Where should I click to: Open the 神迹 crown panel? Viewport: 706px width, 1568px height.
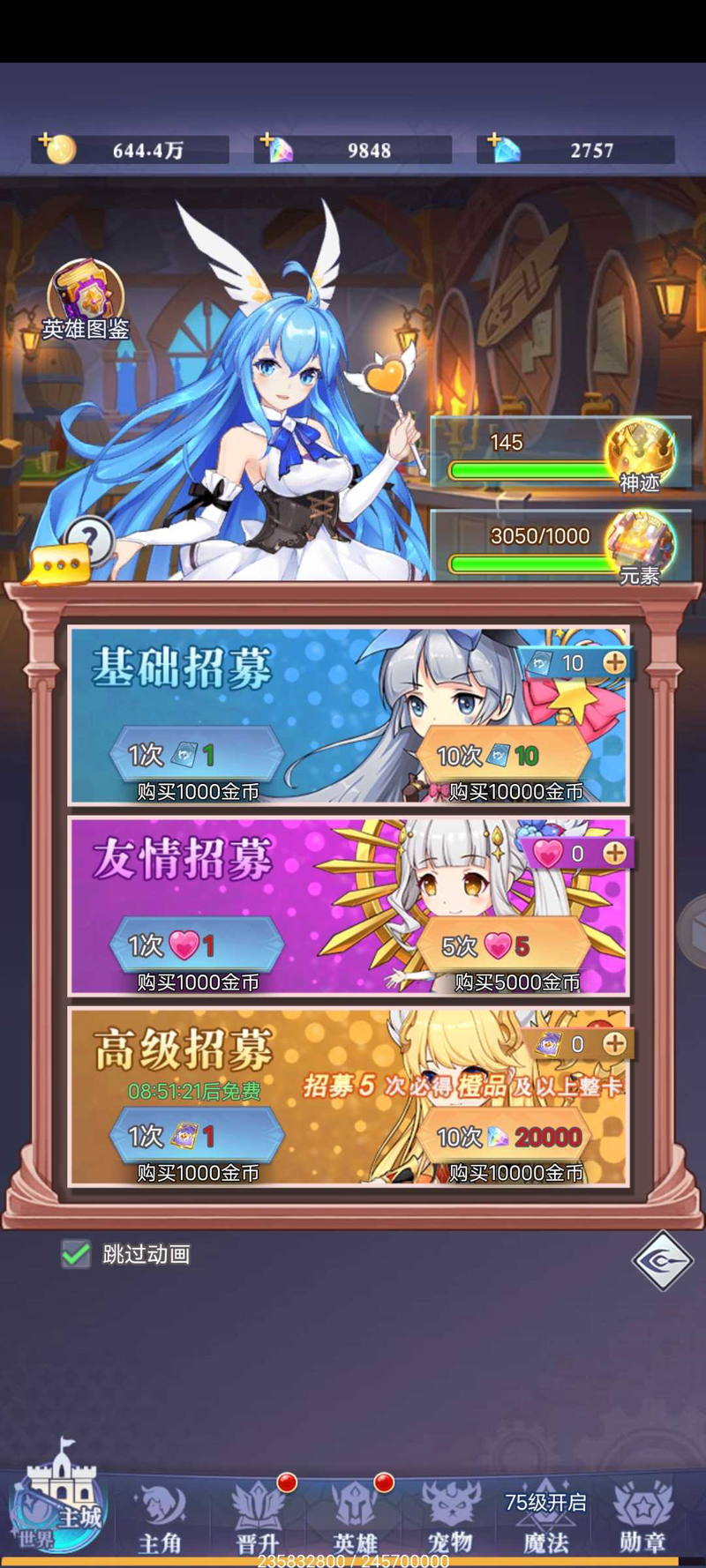coord(640,453)
